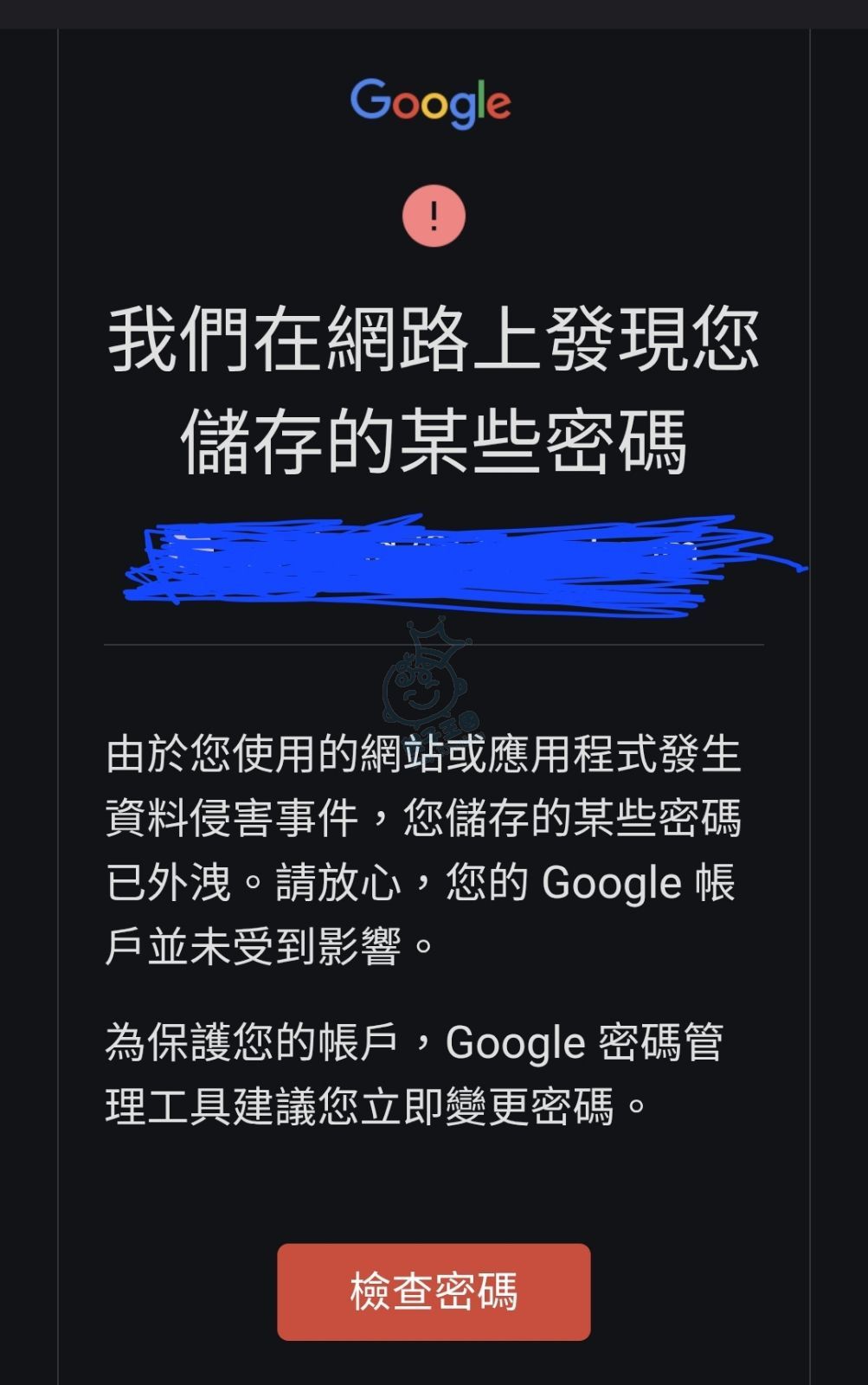868x1385 pixels.
Task: Tap the 檢查密碼 button
Action: [434, 1292]
